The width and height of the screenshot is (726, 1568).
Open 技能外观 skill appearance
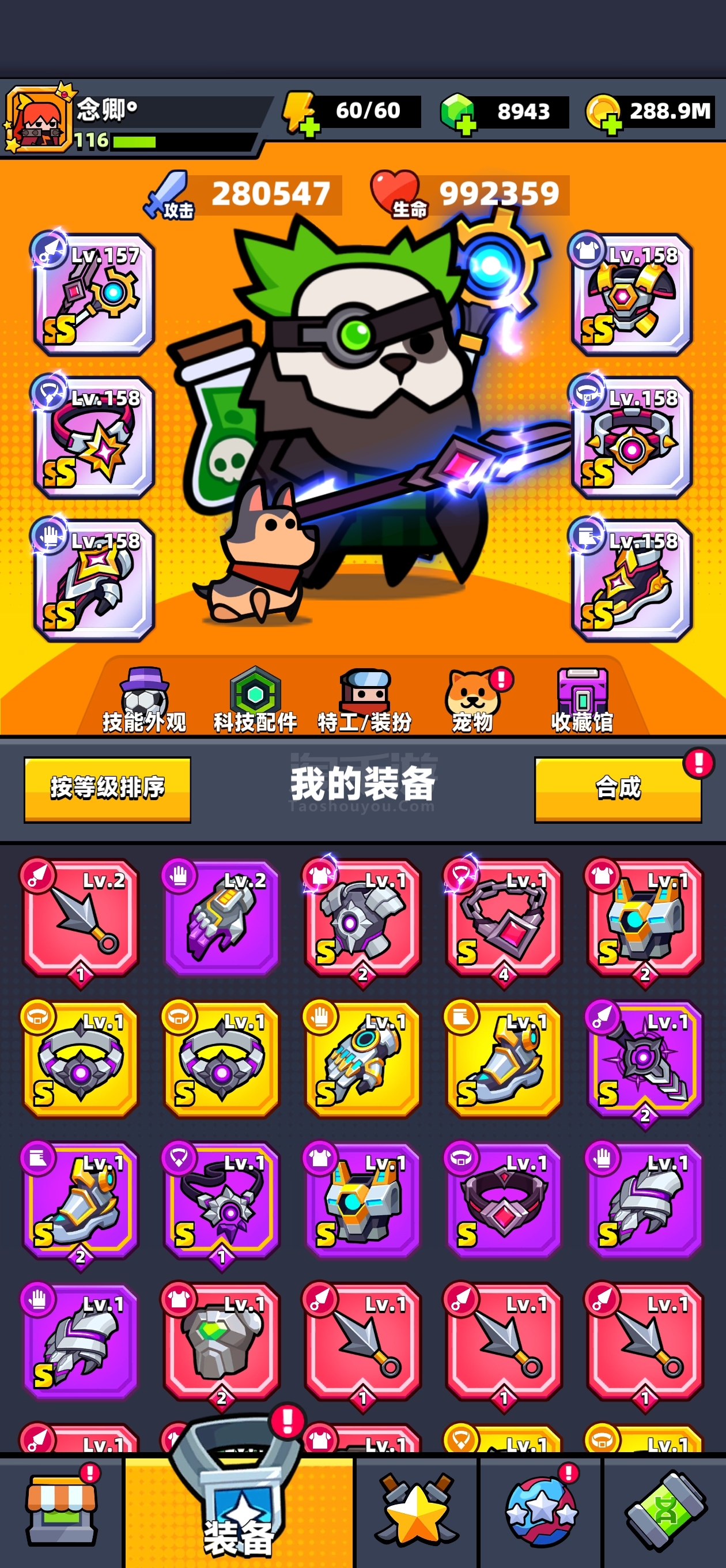(143, 700)
